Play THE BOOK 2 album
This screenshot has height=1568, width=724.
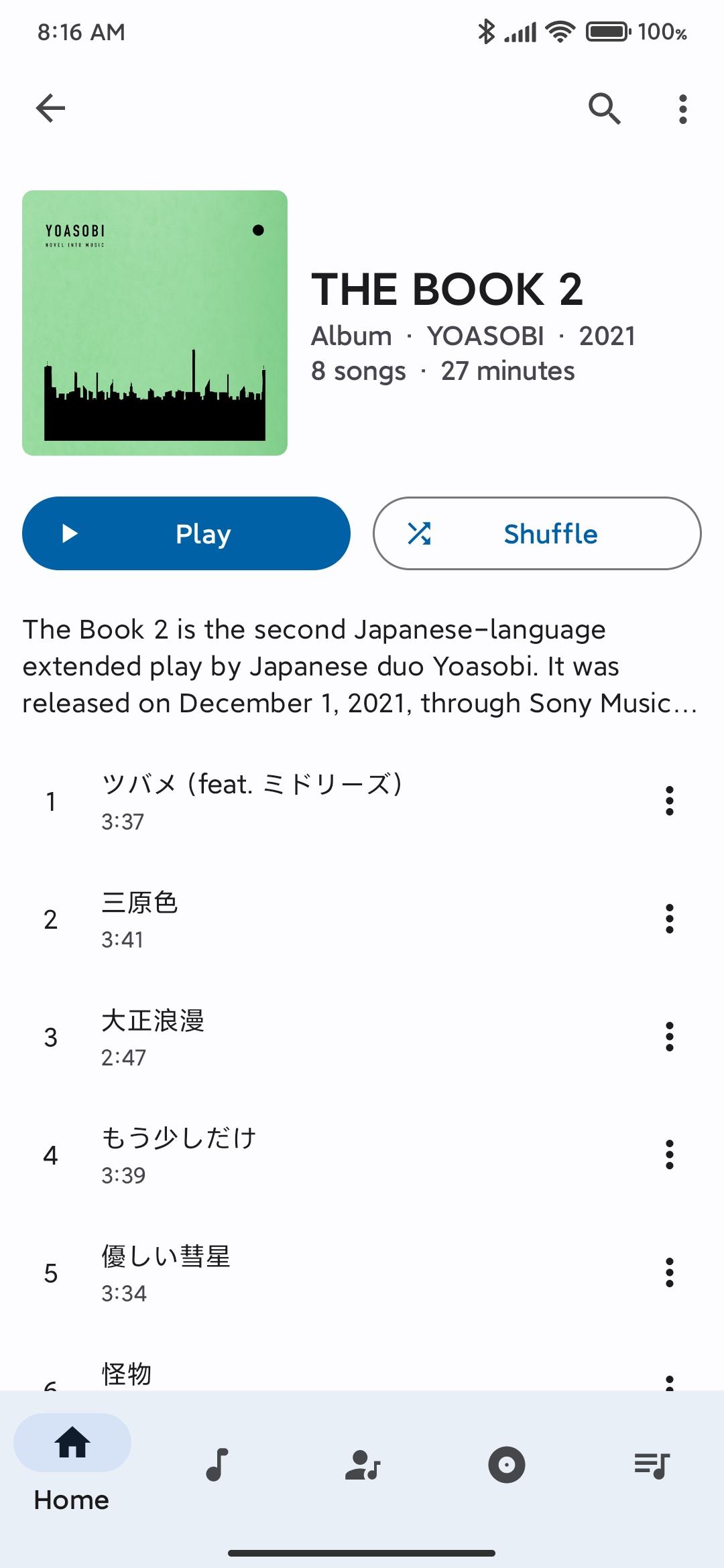tap(186, 533)
